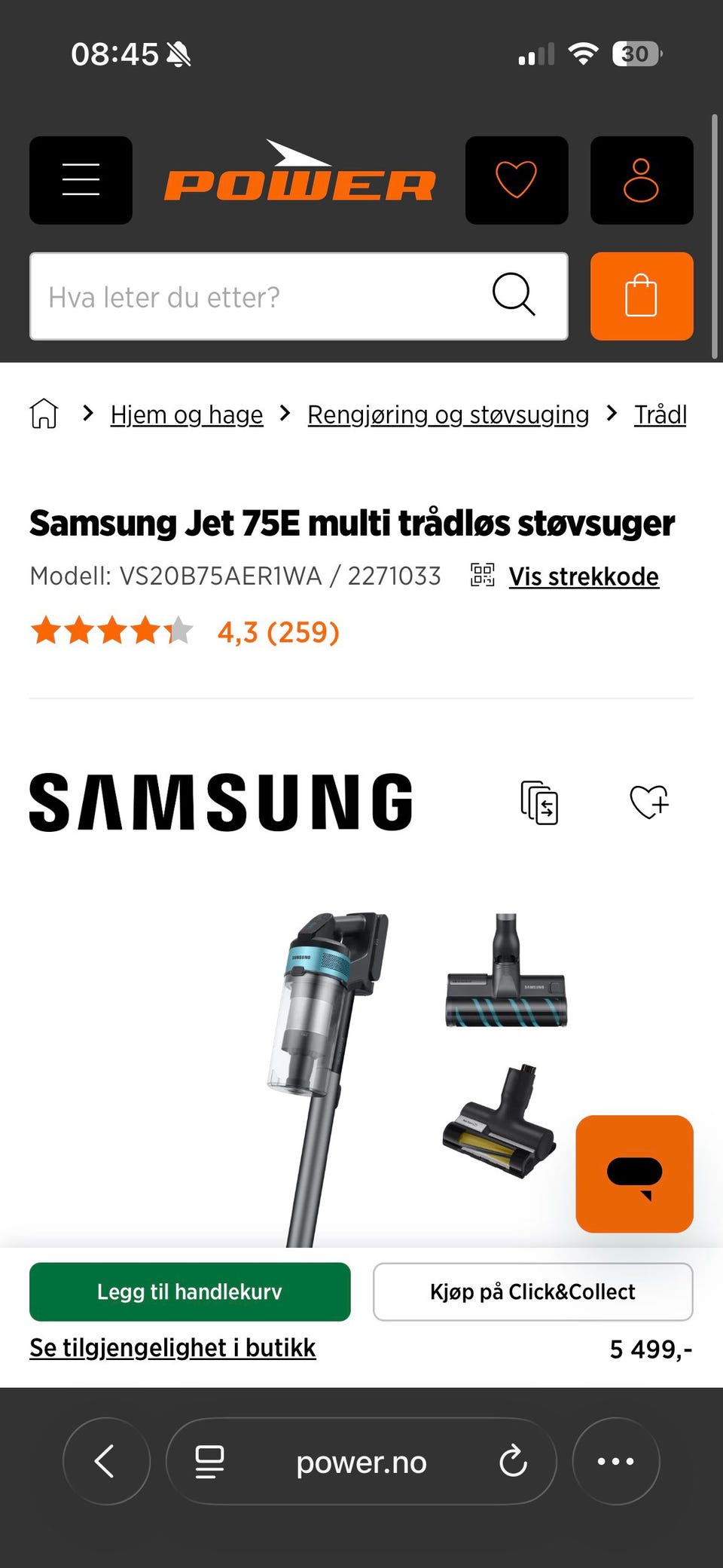The height and width of the screenshot is (1568, 723).
Task: Open 'Hjem og hage' breadcrumb link
Action: (x=187, y=414)
